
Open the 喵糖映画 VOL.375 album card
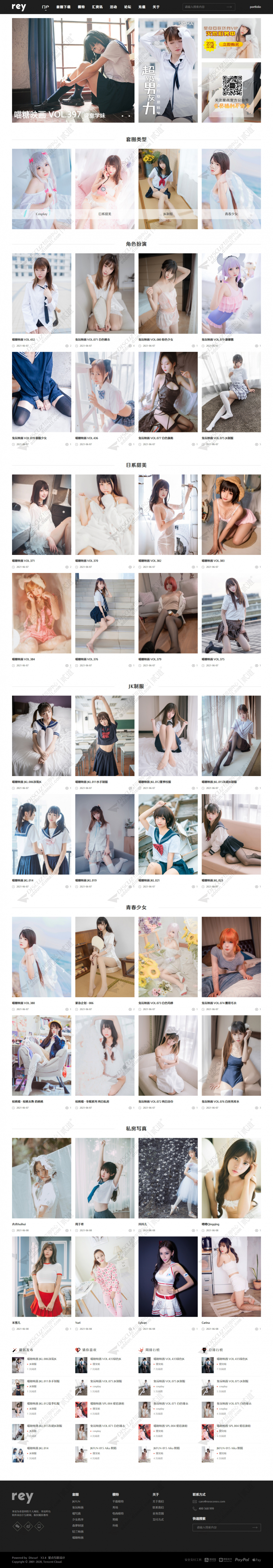point(231,613)
